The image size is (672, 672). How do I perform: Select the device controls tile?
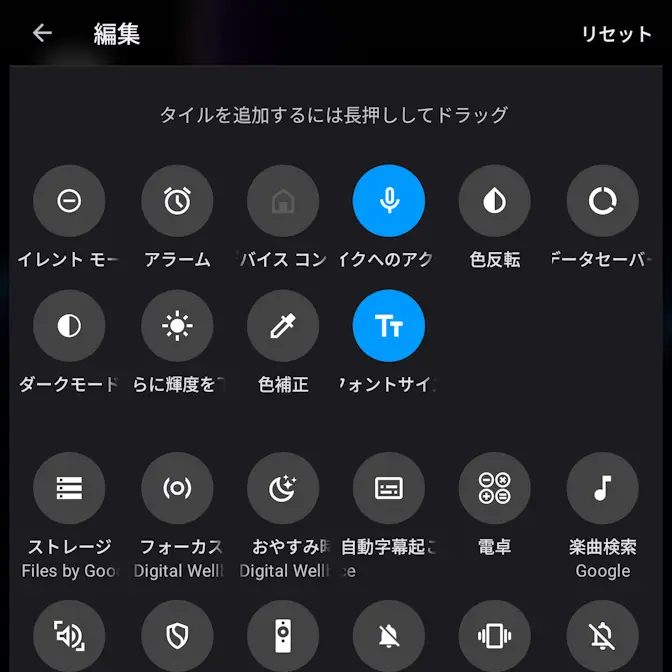point(283,201)
